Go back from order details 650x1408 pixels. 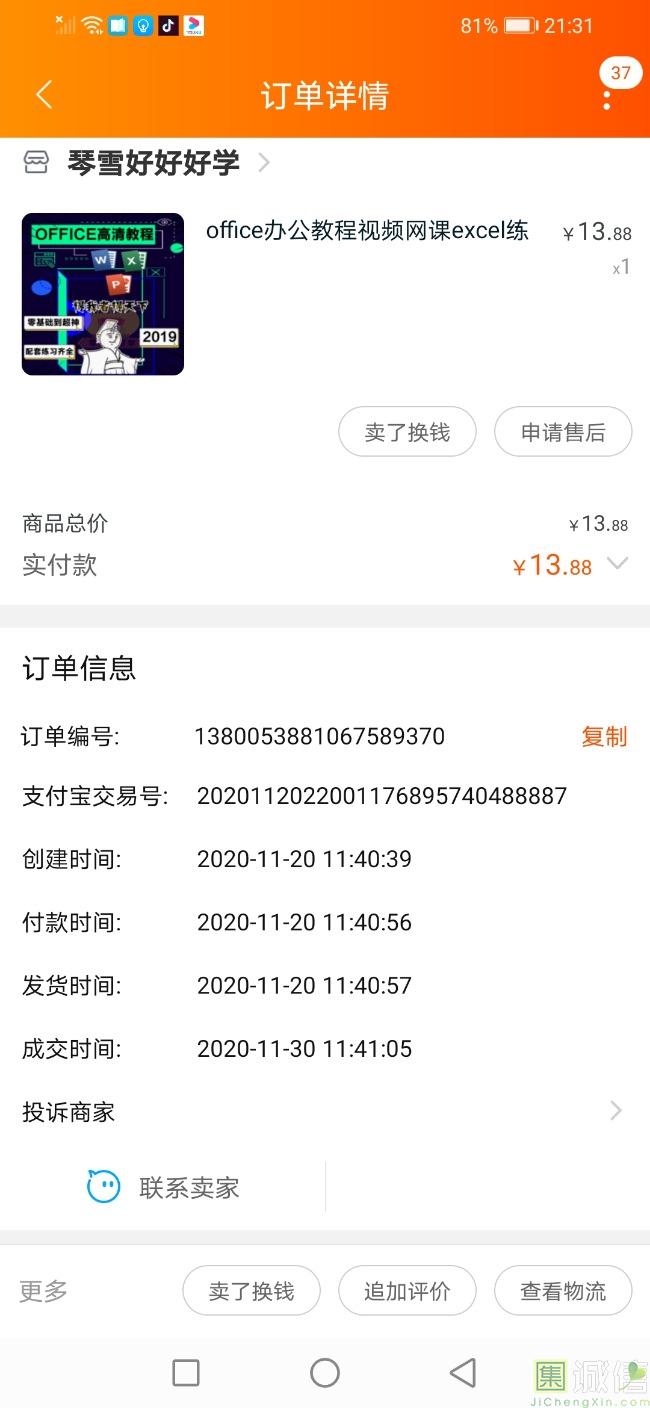[43, 95]
